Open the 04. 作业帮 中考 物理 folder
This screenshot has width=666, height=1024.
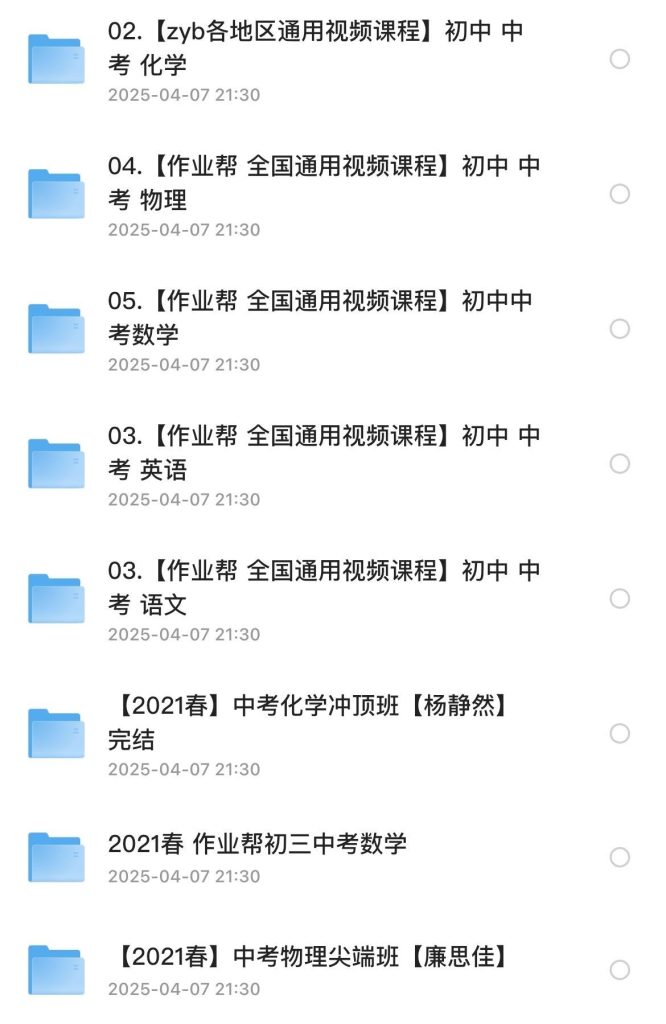click(x=322, y=183)
